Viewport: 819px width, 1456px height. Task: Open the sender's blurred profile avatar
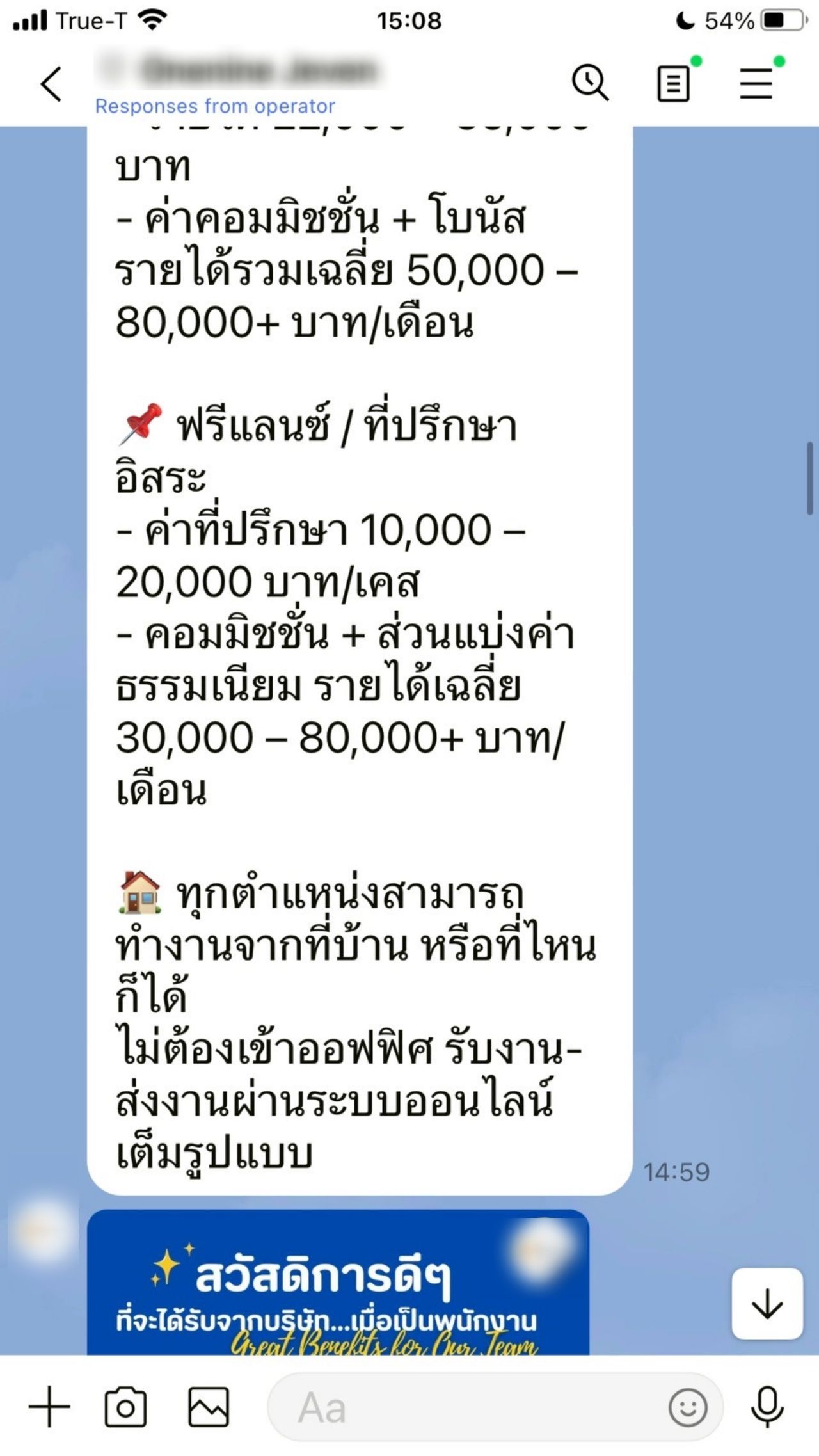[x=42, y=1230]
